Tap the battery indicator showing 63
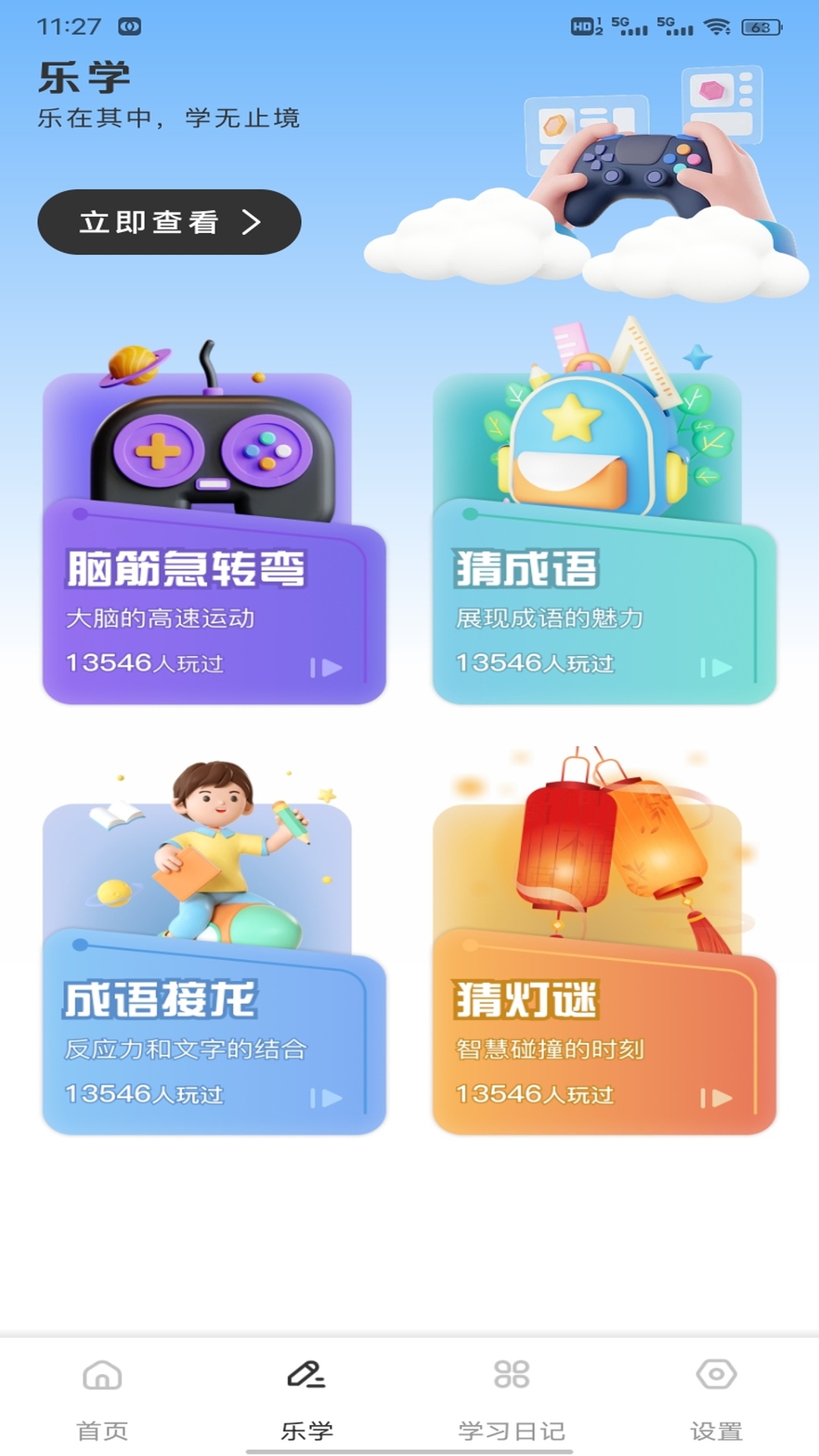This screenshot has height=1456, width=819. [761, 24]
